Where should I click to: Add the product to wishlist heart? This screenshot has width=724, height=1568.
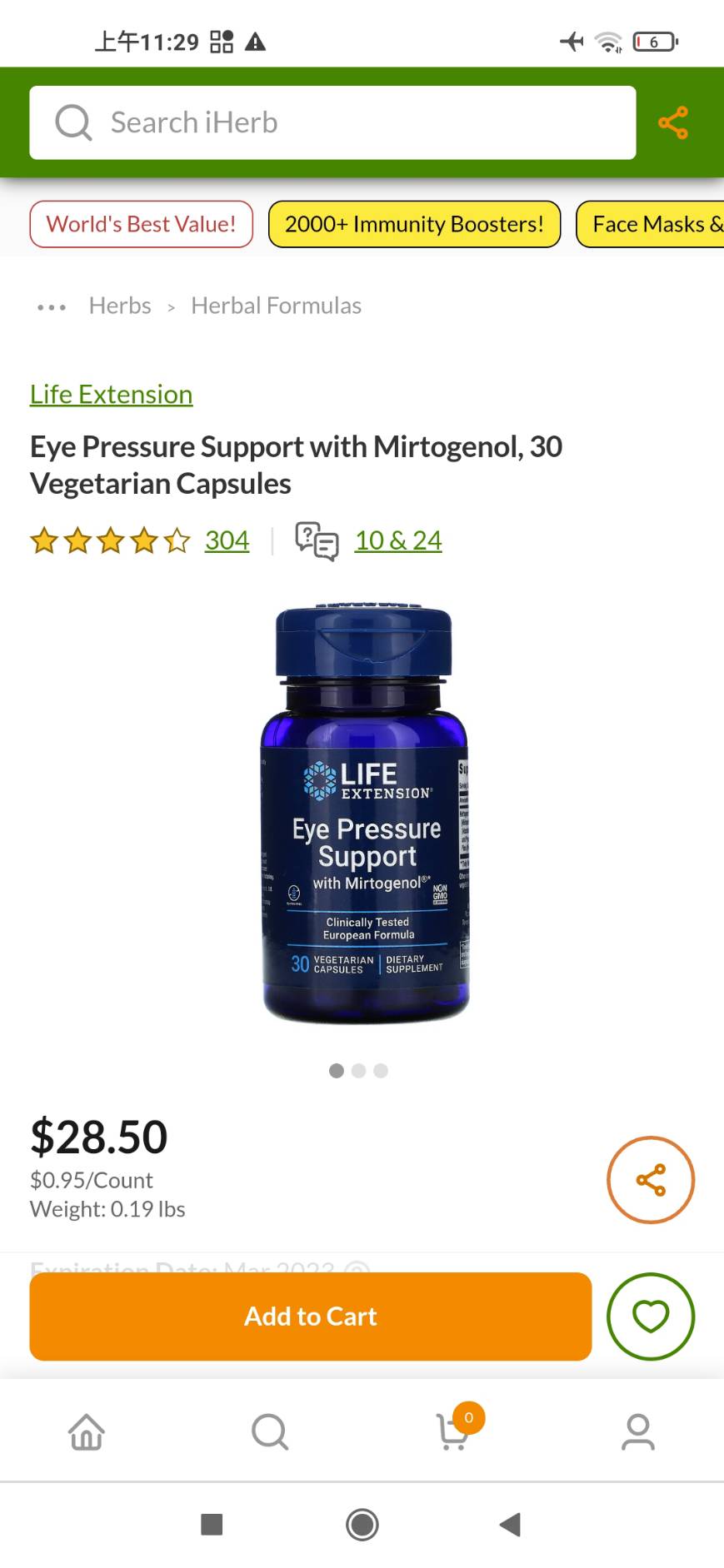pyautogui.click(x=650, y=1316)
